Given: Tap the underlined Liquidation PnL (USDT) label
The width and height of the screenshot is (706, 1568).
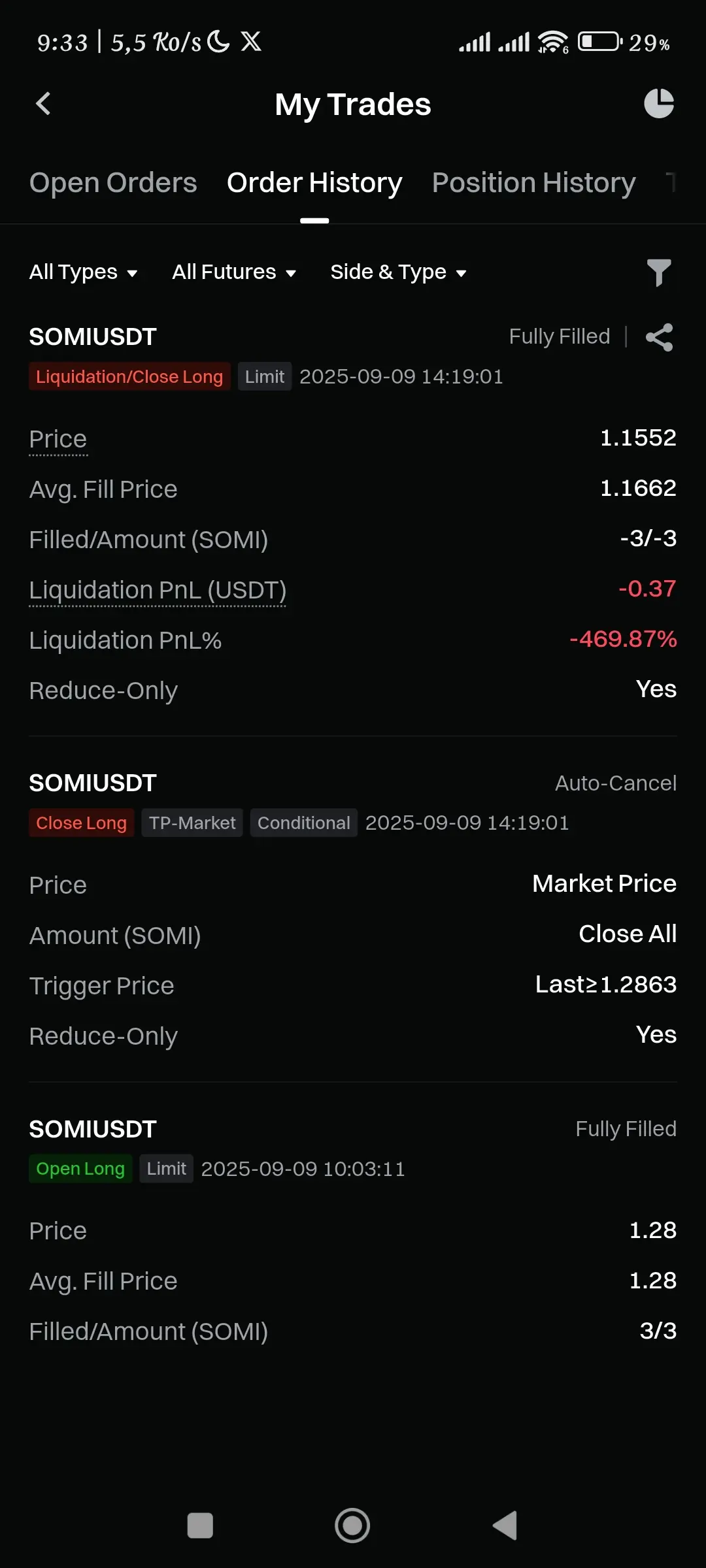Looking at the screenshot, I should pyautogui.click(x=158, y=590).
